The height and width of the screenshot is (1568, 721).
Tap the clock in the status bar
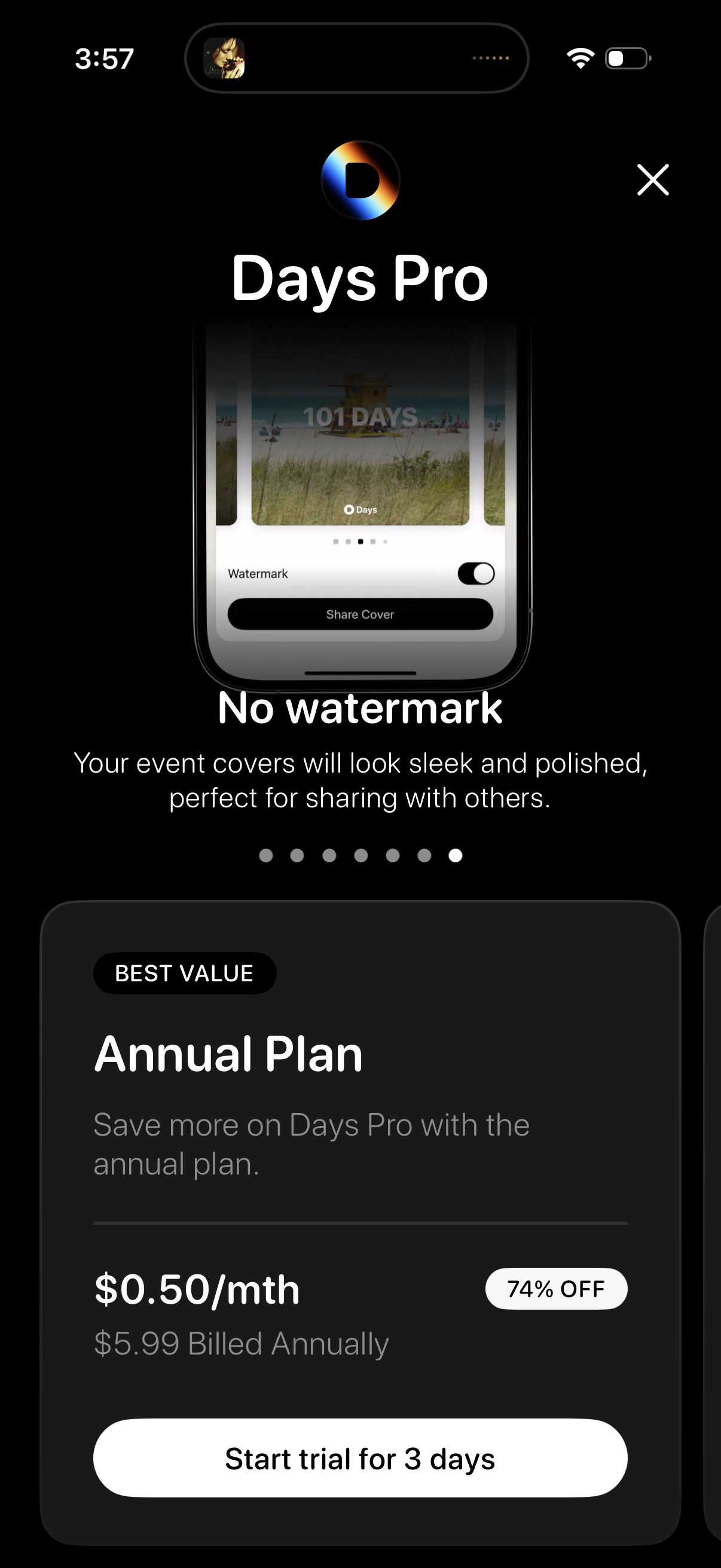pos(104,58)
